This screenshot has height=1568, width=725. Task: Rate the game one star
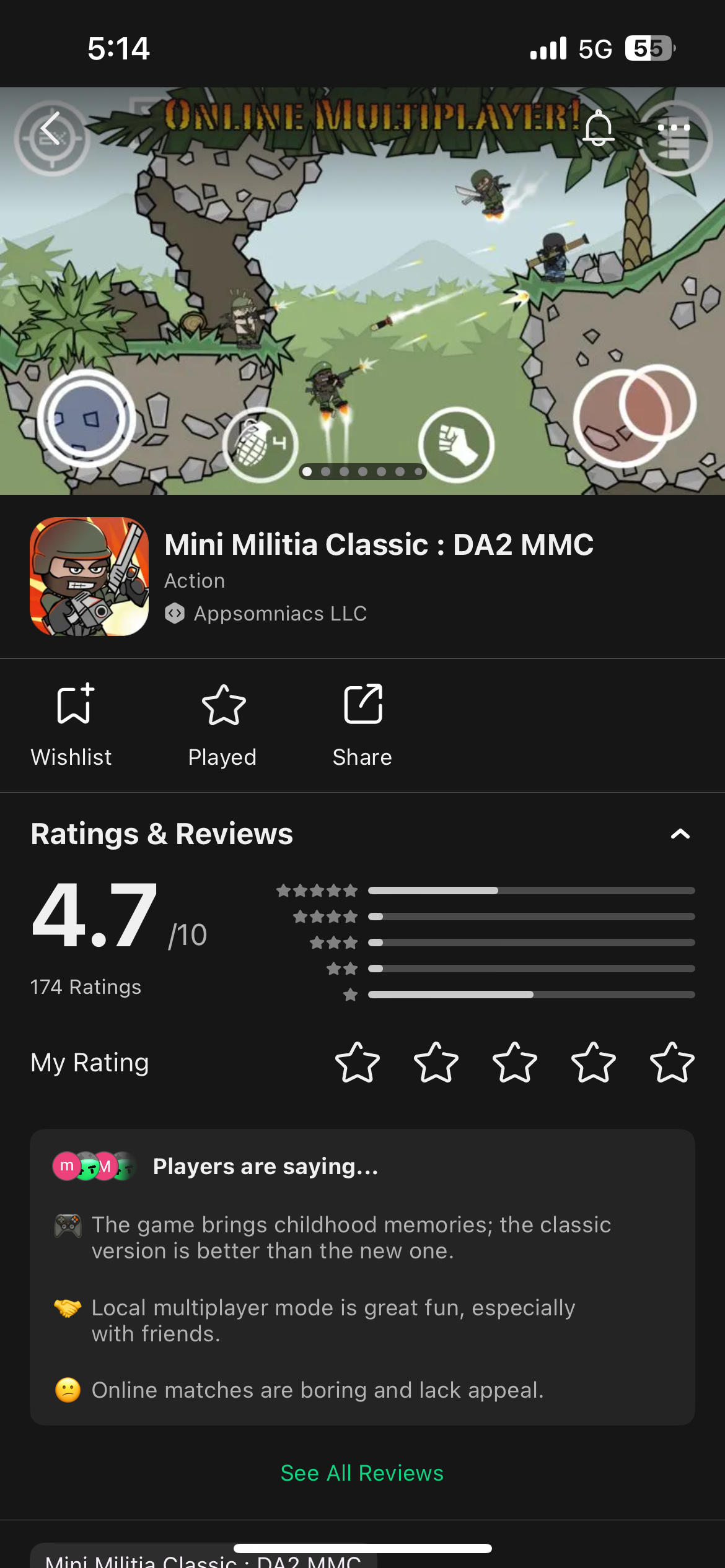(358, 1063)
